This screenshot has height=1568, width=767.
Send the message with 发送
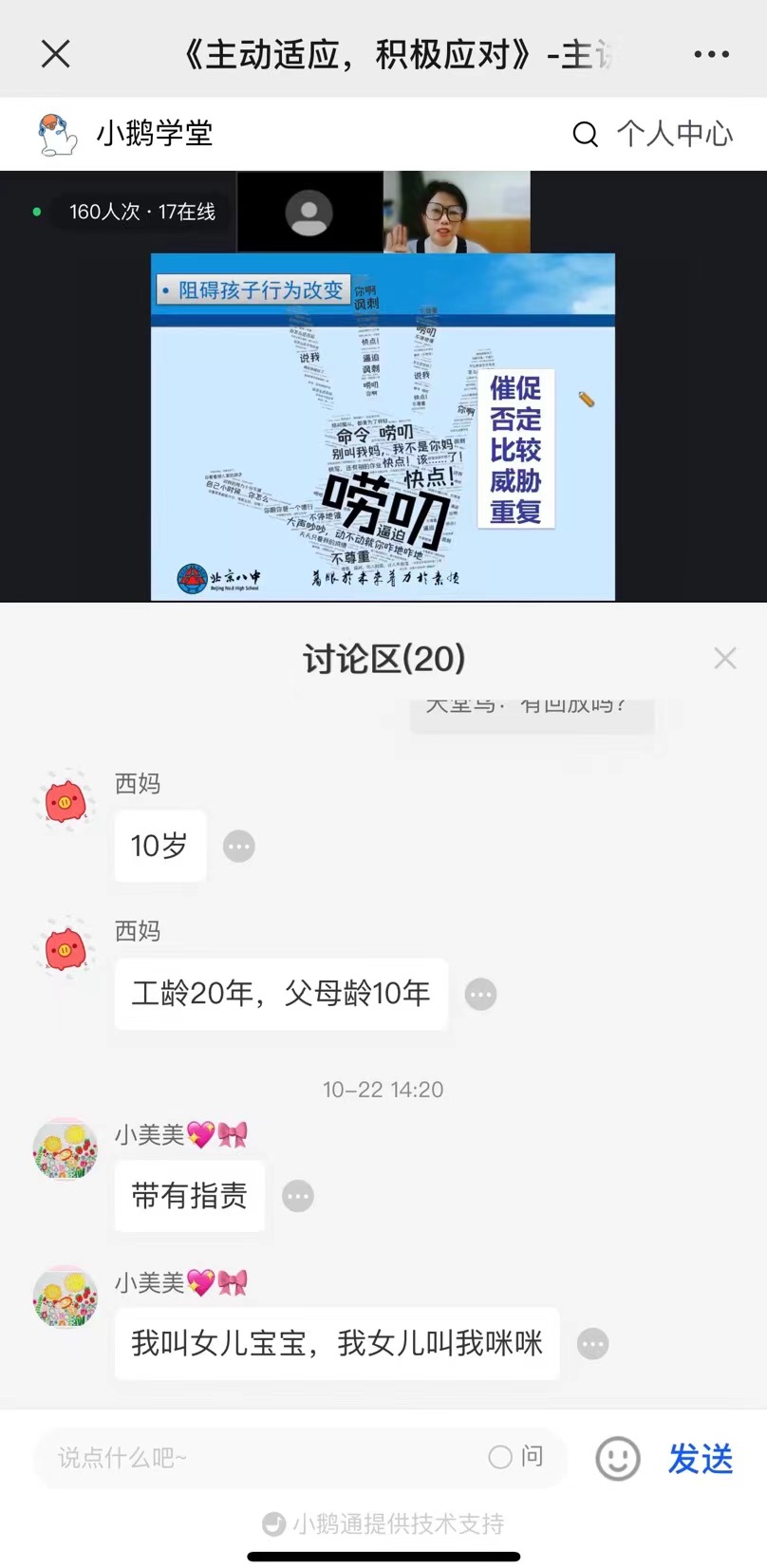(x=701, y=1458)
